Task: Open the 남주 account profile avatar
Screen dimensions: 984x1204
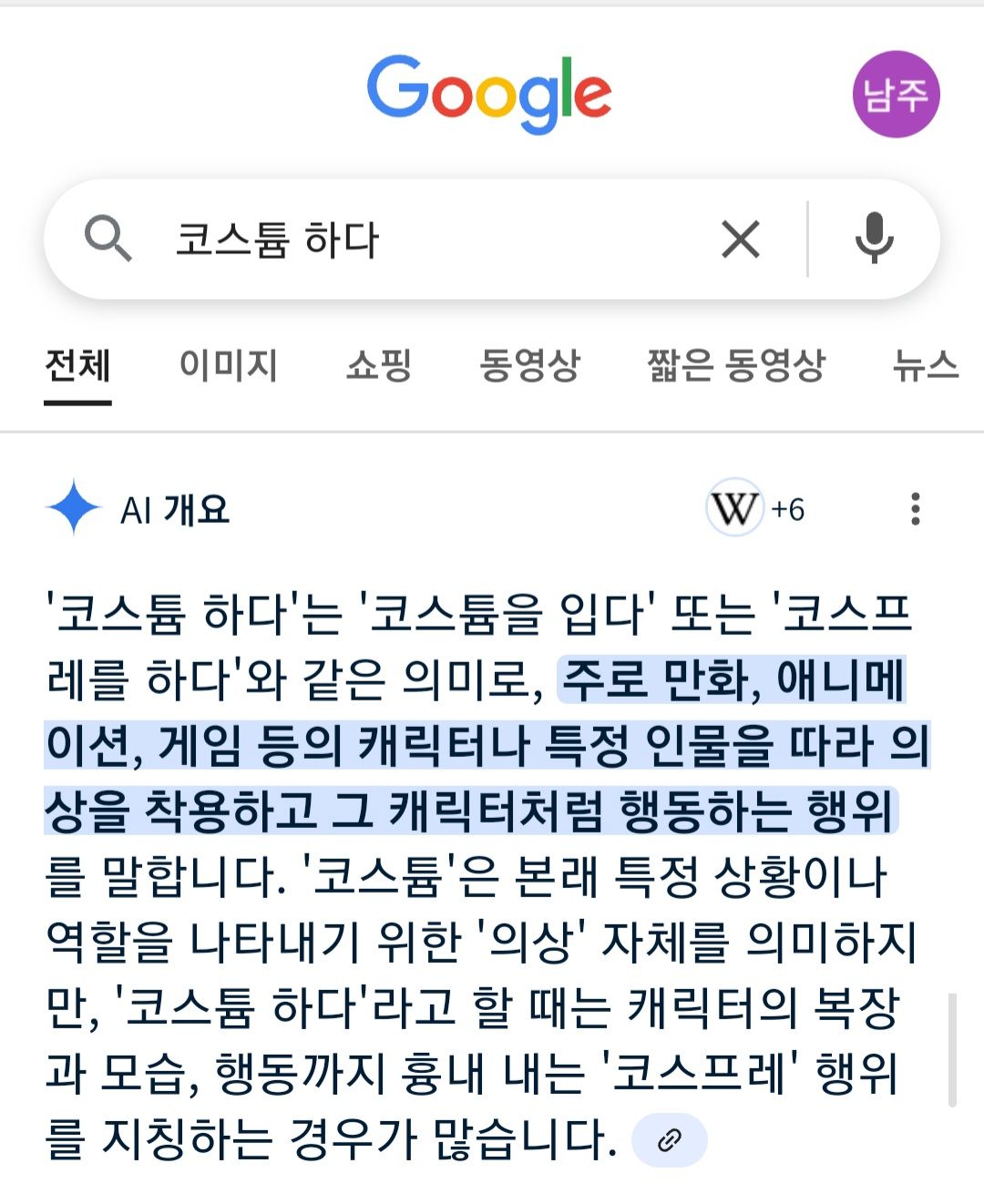Action: tap(896, 95)
